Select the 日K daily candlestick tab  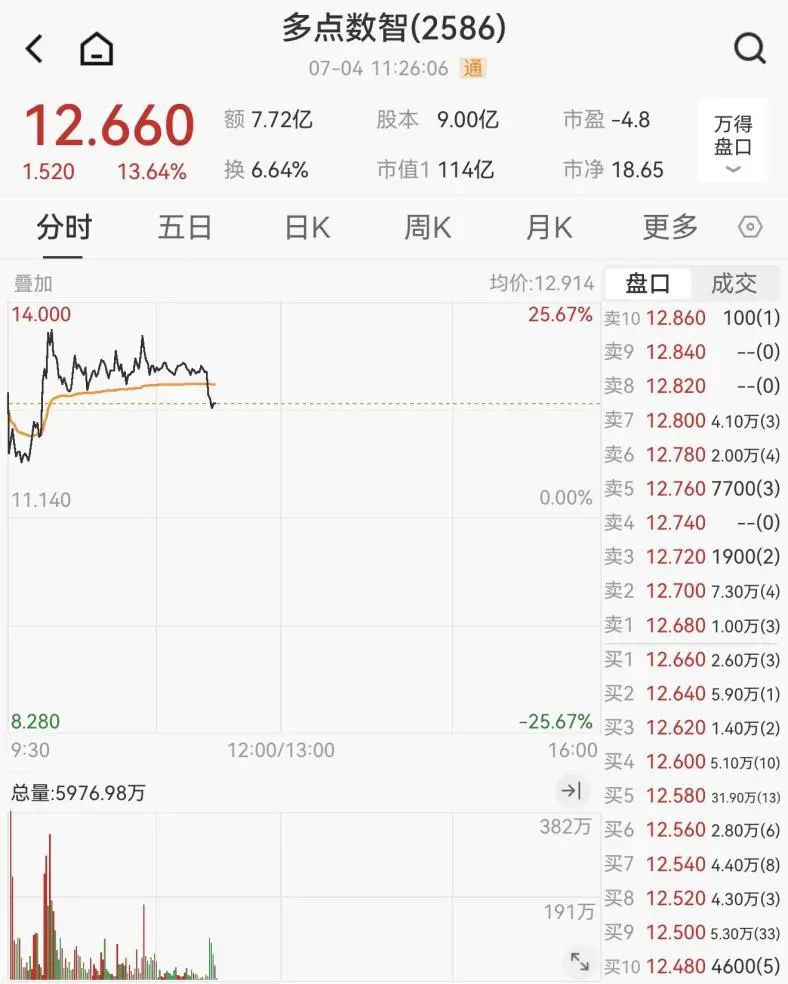(x=306, y=227)
